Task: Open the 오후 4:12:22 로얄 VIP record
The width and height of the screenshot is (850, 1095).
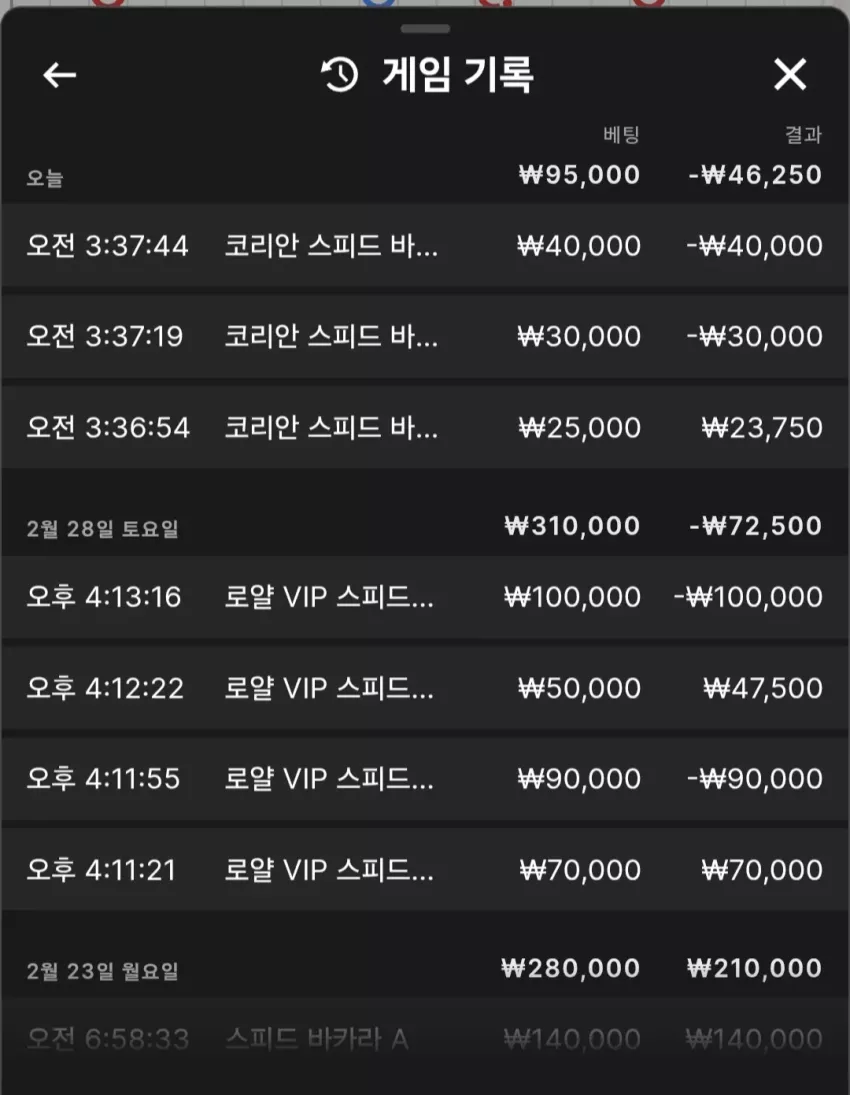Action: [425, 689]
